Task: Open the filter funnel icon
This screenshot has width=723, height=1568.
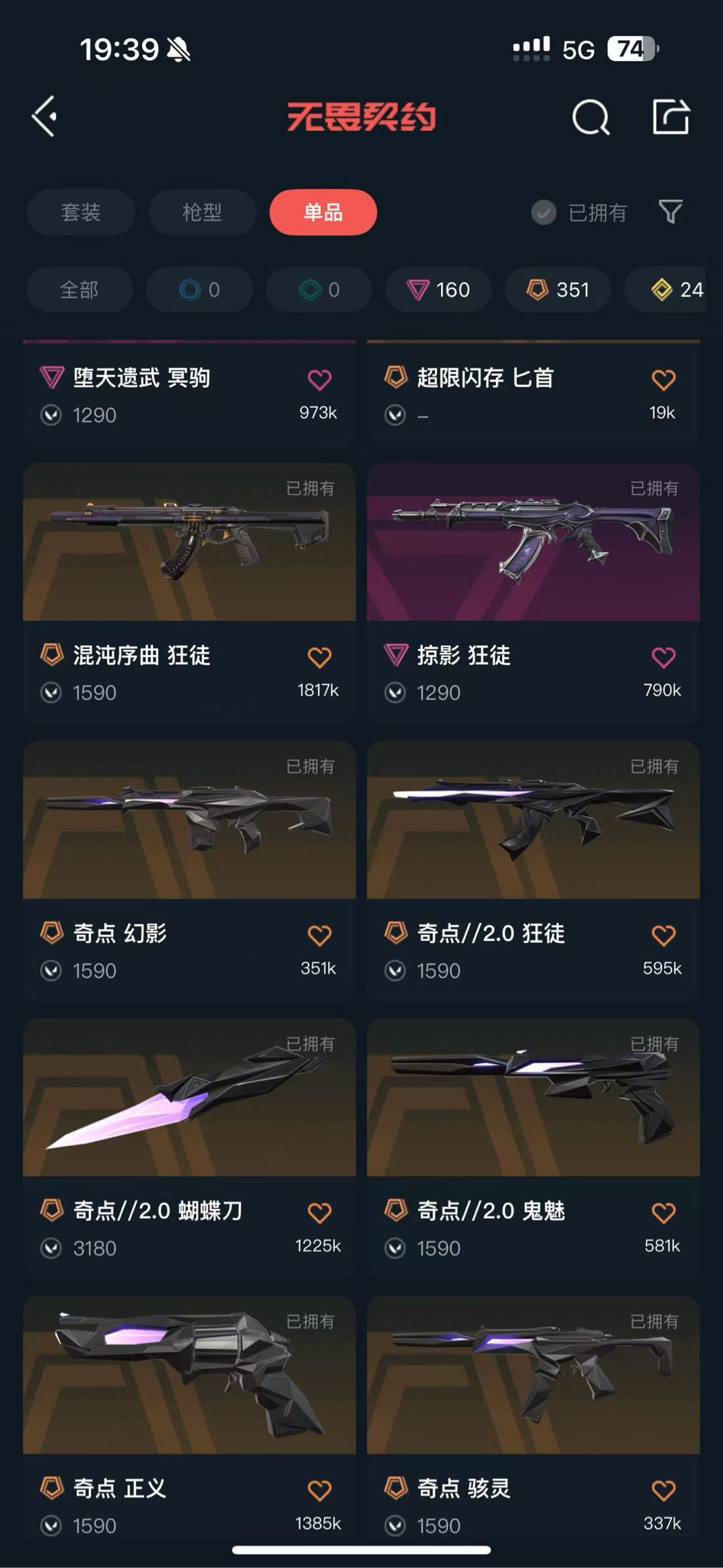Action: click(670, 212)
